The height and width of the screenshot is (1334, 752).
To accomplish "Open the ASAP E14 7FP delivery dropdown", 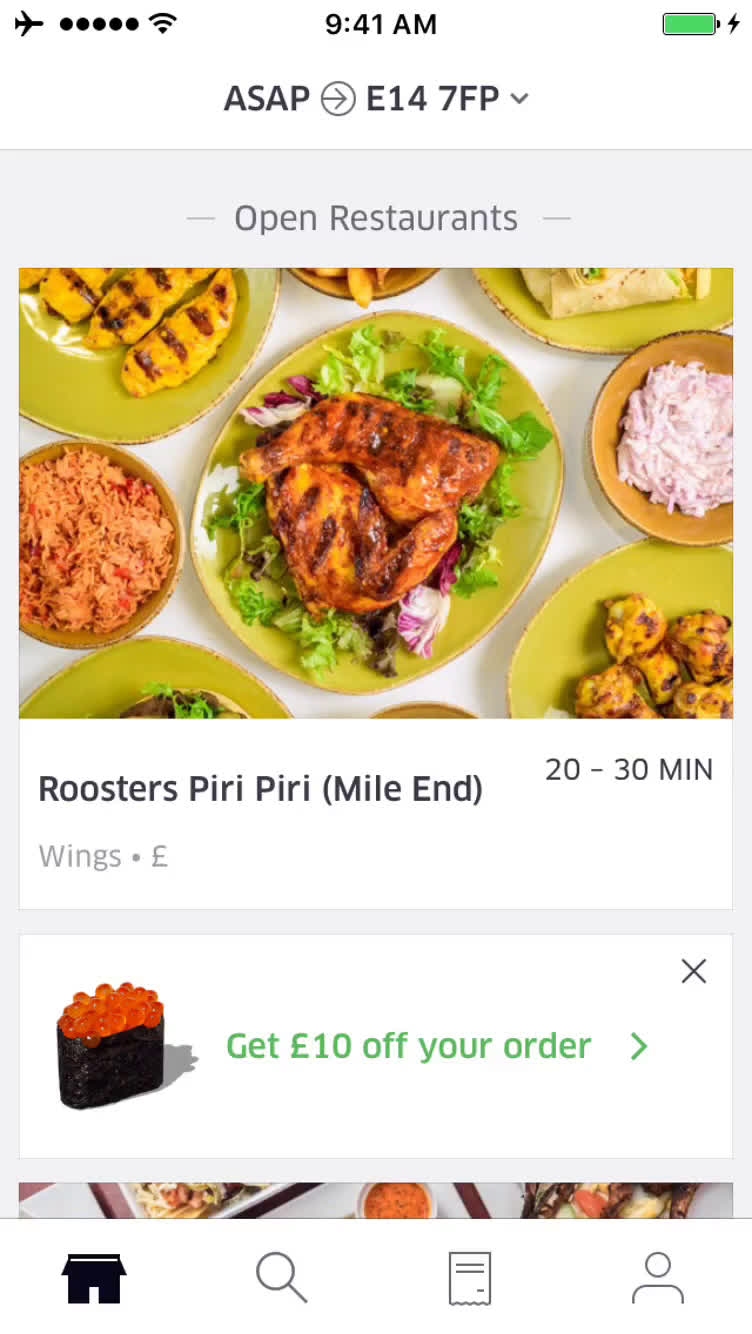I will [x=376, y=99].
